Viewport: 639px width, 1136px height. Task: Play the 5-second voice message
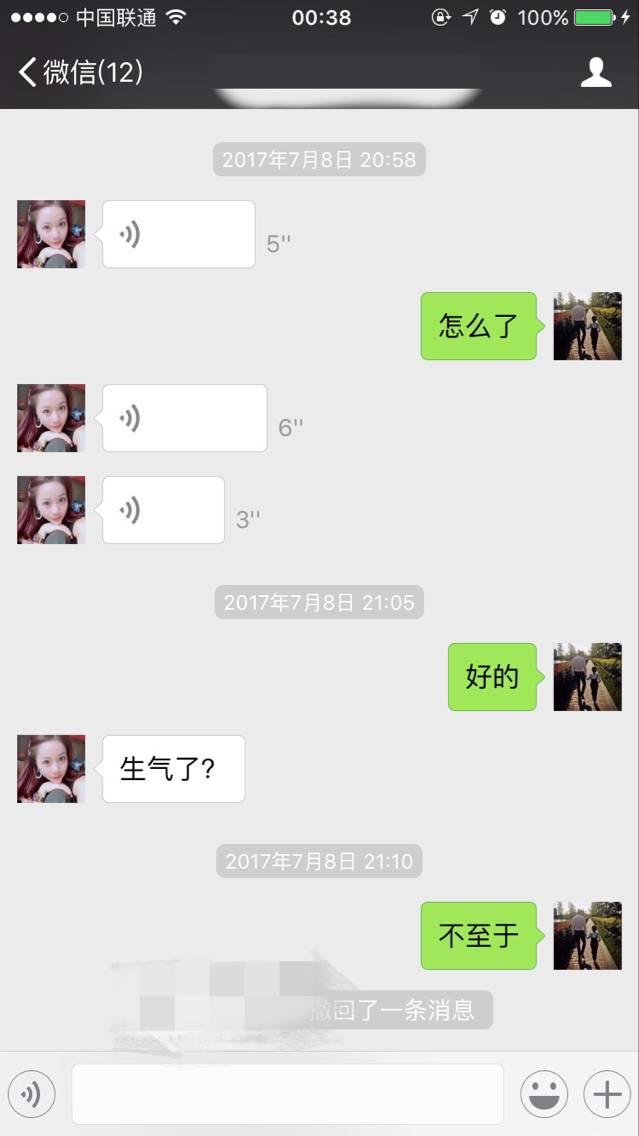(x=178, y=235)
